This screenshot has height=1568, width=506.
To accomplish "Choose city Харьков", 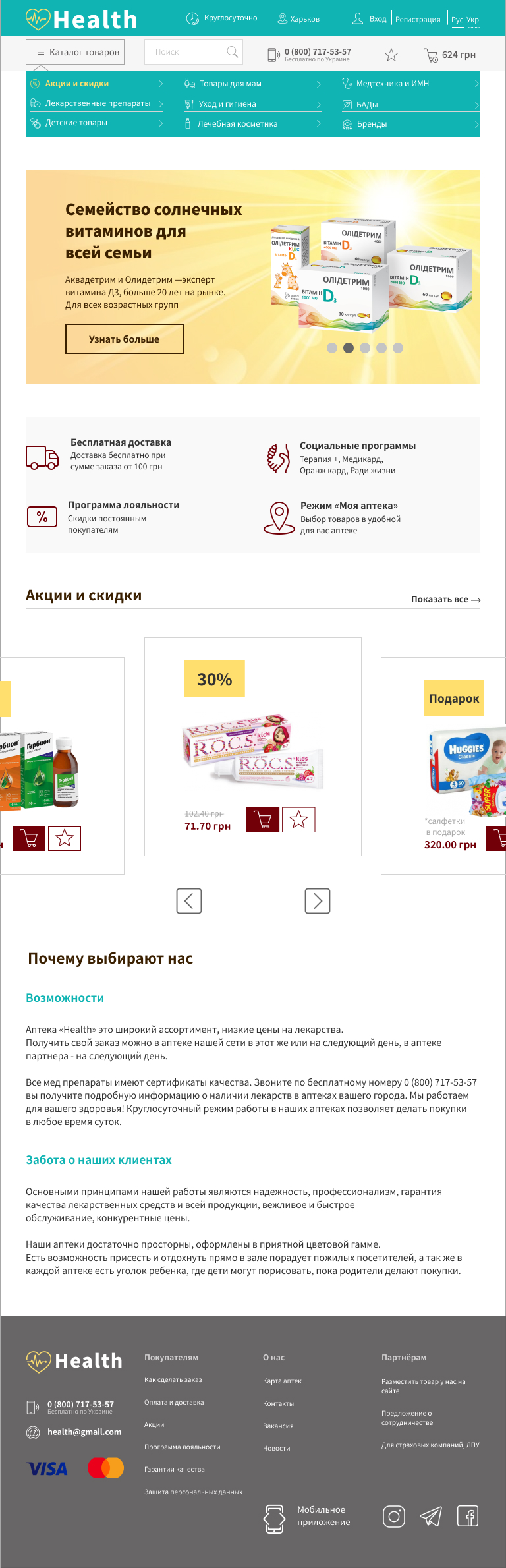I will [304, 19].
